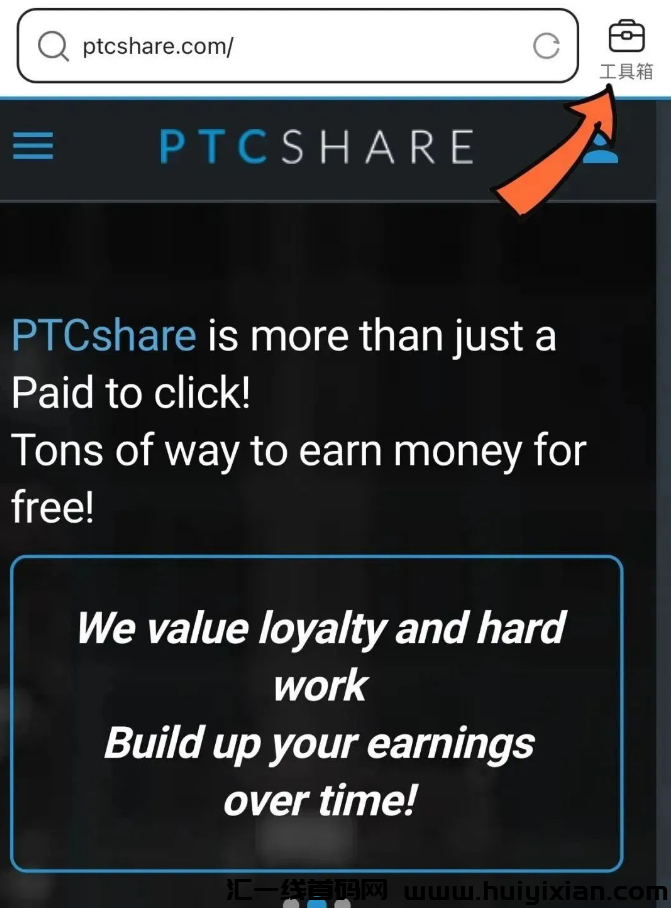Reload the page with the refresh icon

coord(546,46)
